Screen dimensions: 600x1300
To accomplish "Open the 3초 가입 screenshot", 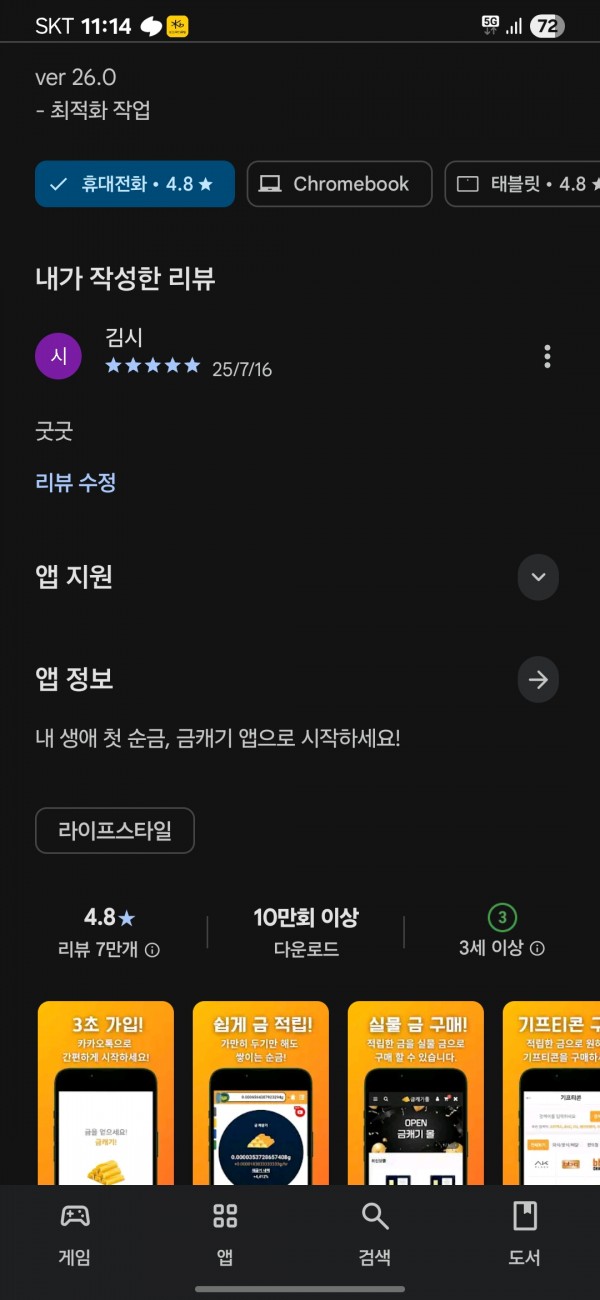I will [106, 1093].
